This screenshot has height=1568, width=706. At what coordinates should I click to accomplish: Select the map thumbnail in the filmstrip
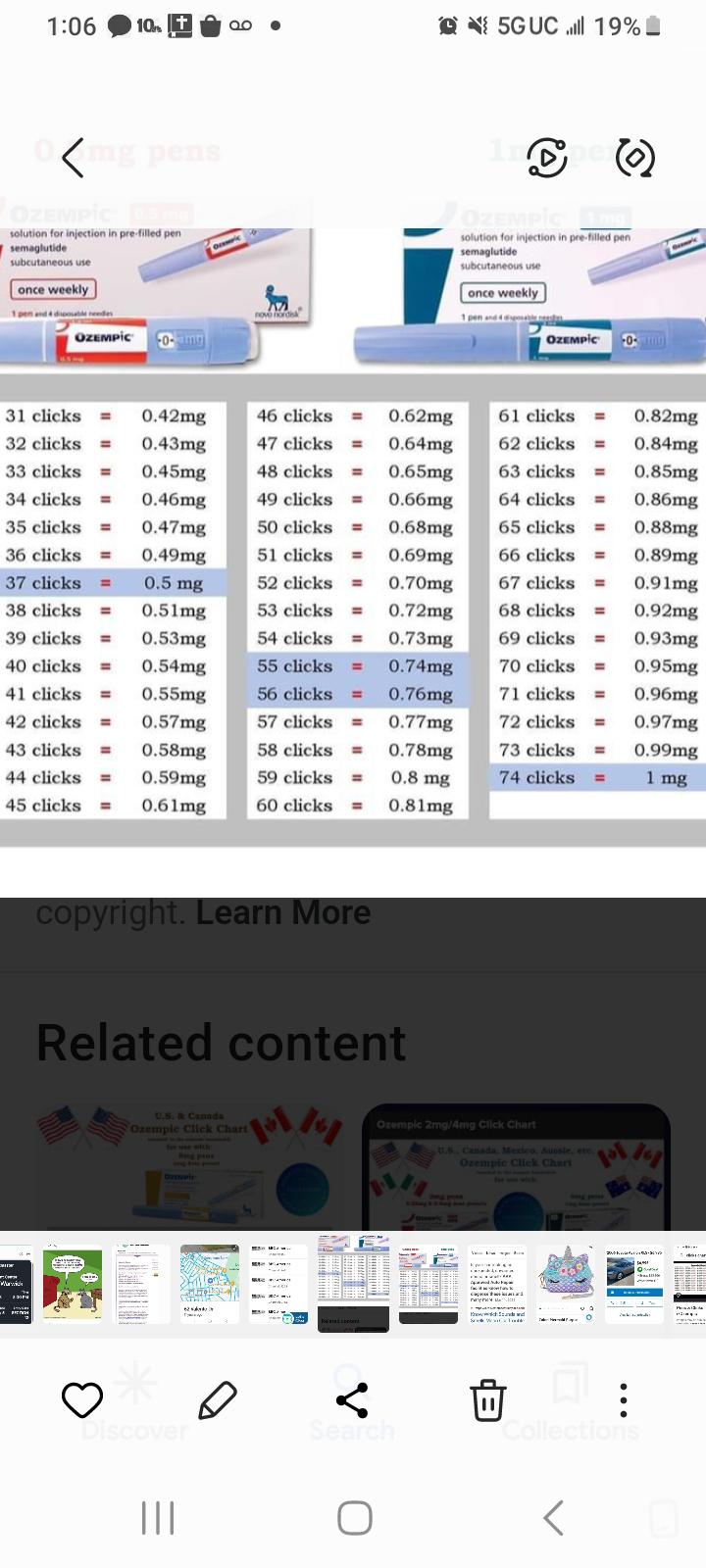210,1284
